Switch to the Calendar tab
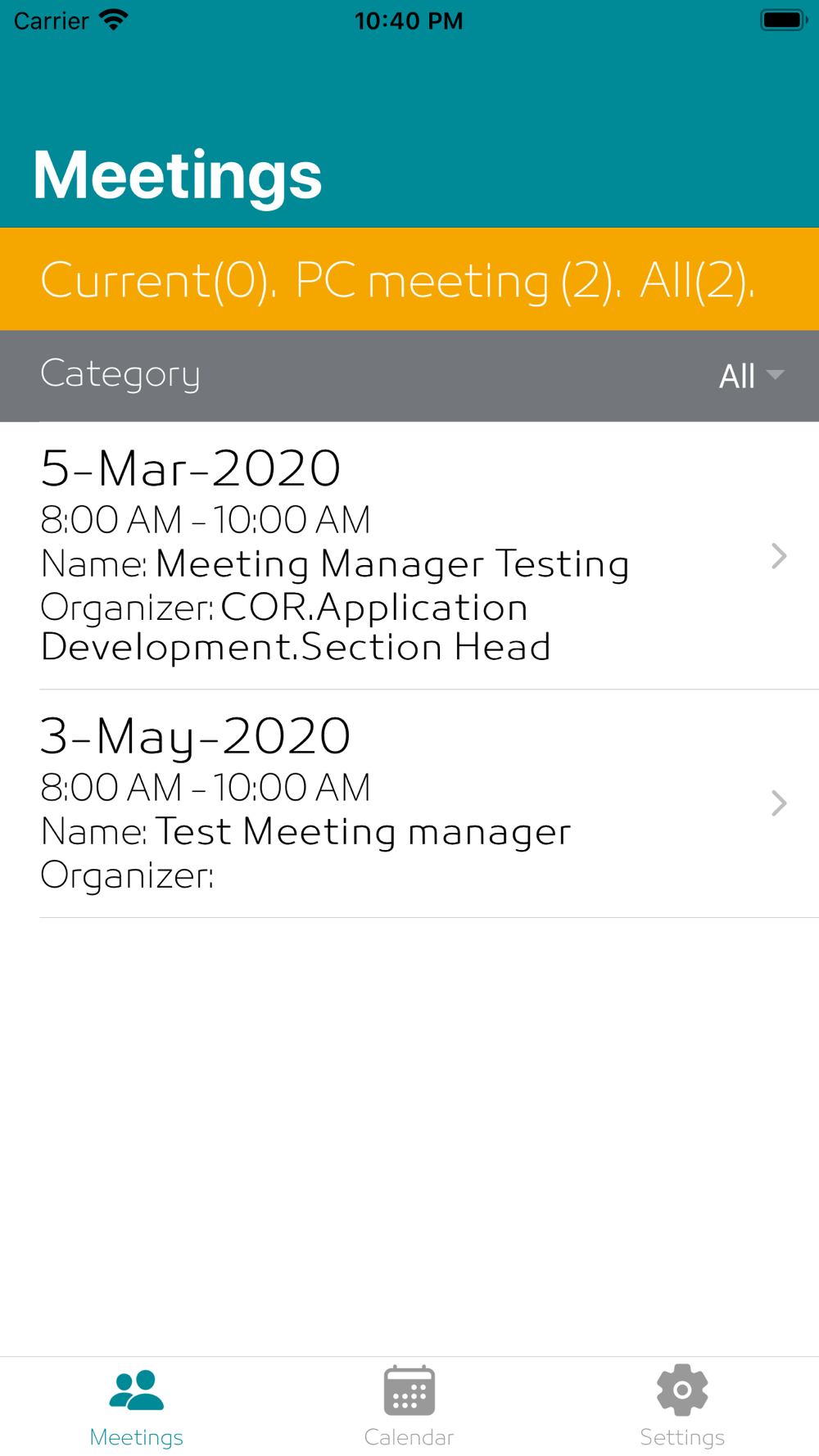The height and width of the screenshot is (1456, 819). 409,1407
